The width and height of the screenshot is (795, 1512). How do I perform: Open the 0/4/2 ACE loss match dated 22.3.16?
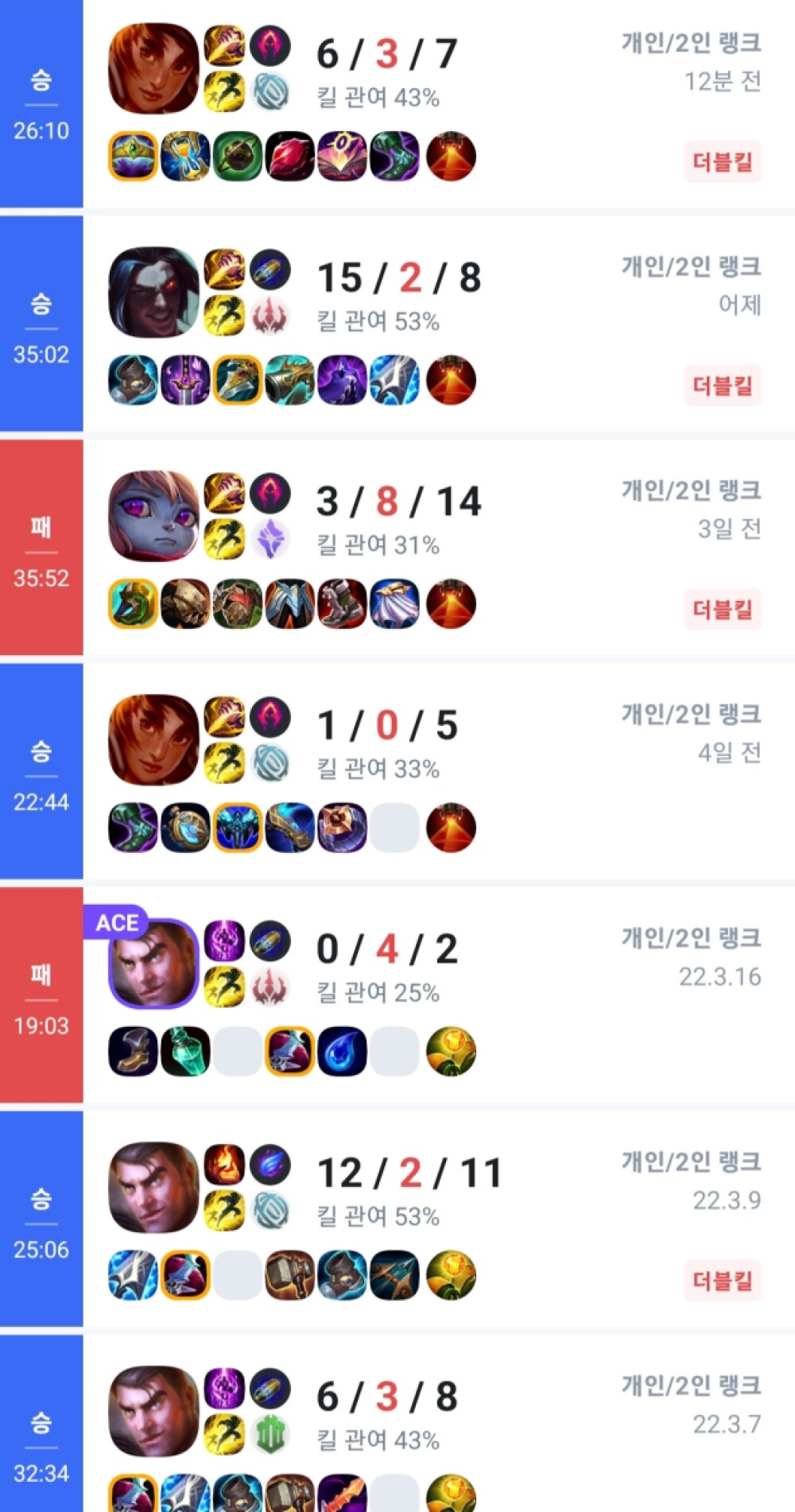[x=541, y=995]
